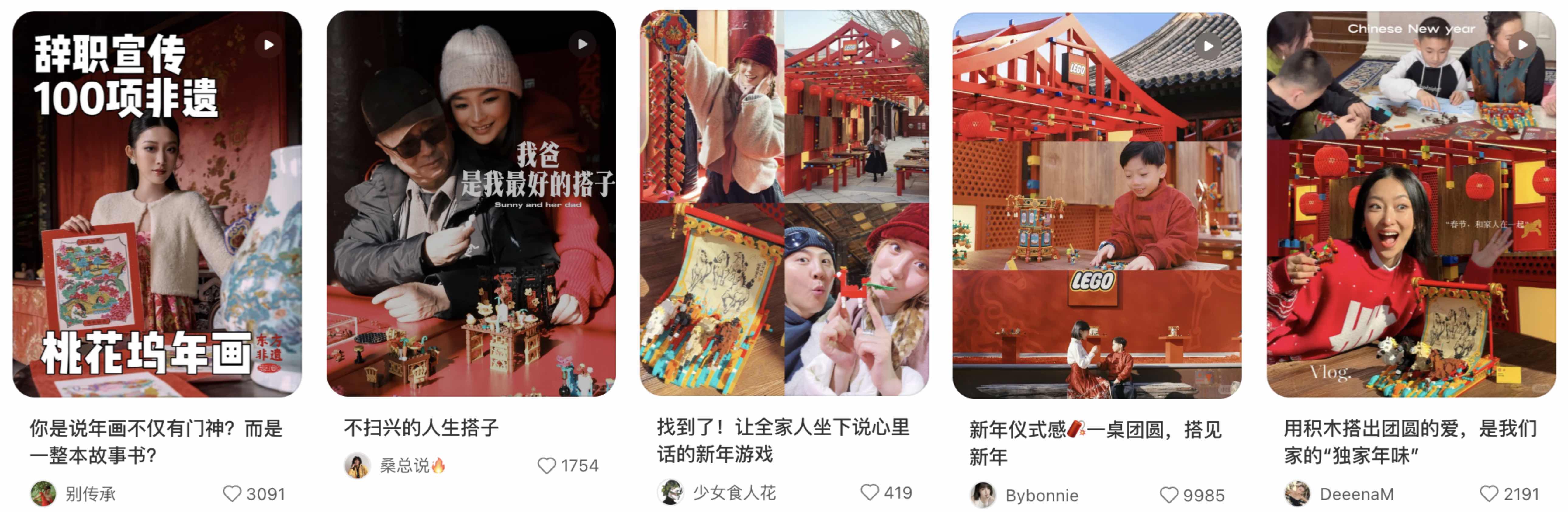Like the post by 别传承
The height and width of the screenshot is (512, 1568).
[232, 494]
